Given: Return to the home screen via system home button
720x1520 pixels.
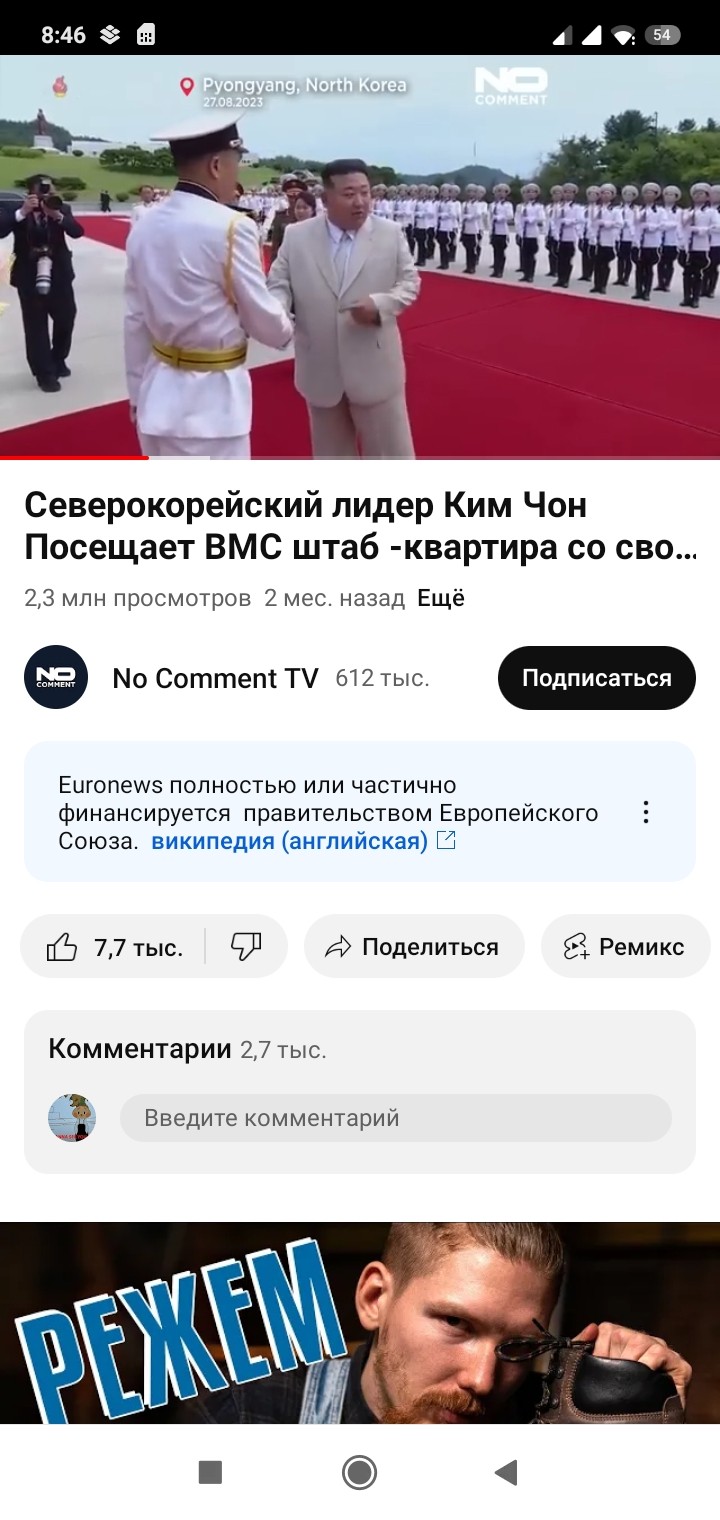Looking at the screenshot, I should tap(359, 1472).
